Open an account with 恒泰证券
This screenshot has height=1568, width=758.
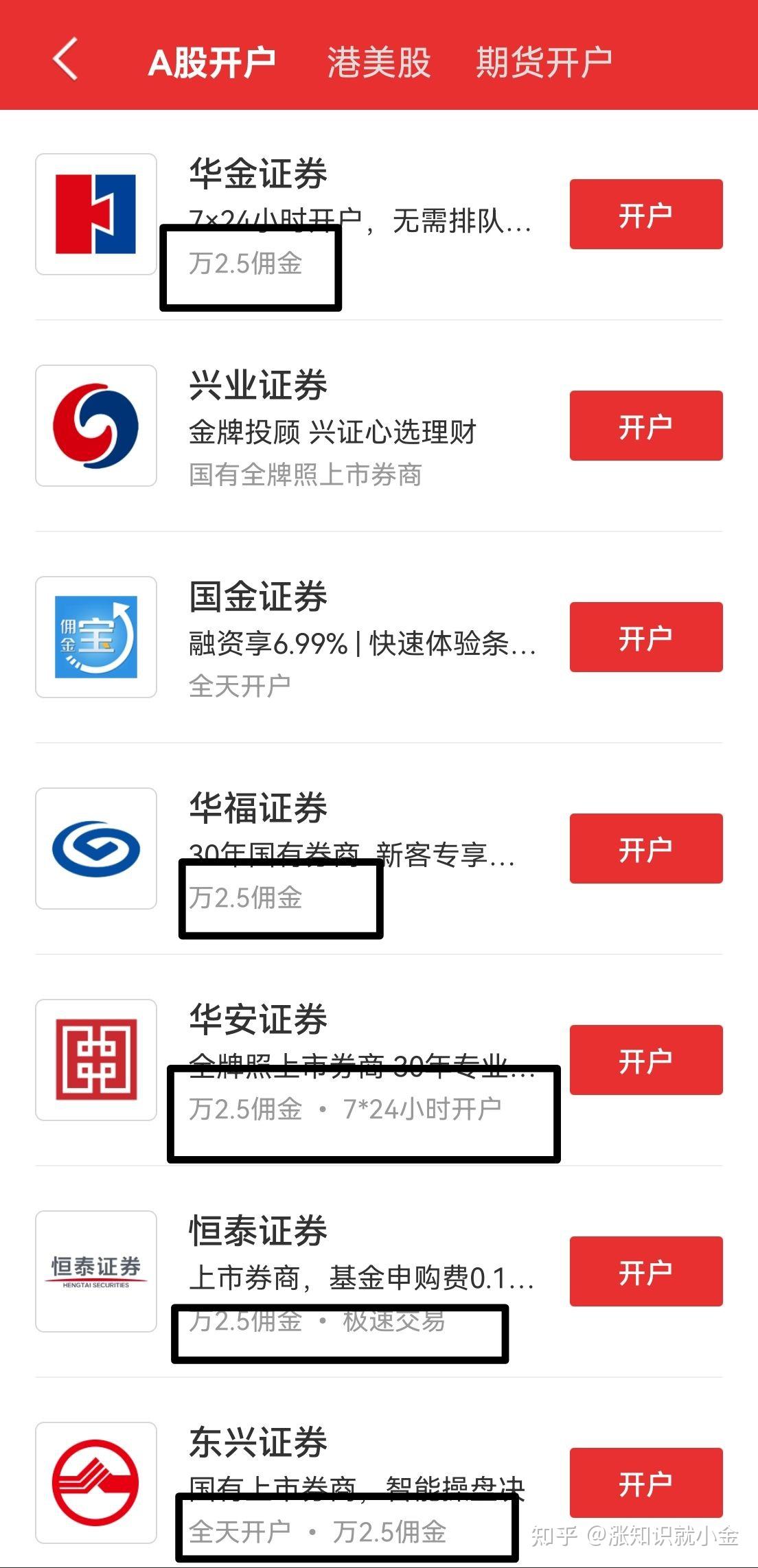(x=645, y=1272)
